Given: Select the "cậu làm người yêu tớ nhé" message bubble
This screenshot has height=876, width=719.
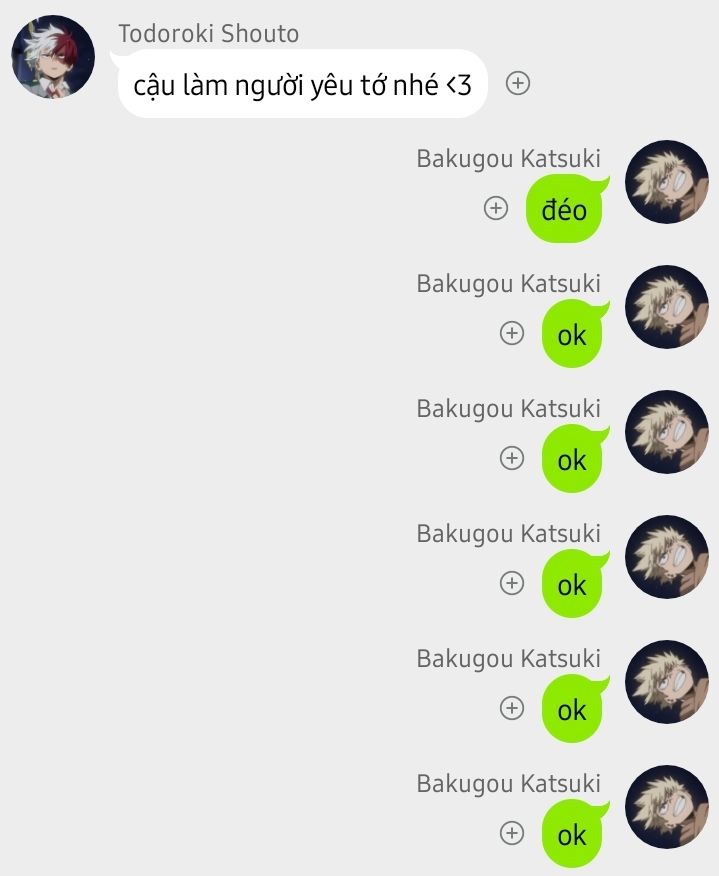Looking at the screenshot, I should pos(302,85).
